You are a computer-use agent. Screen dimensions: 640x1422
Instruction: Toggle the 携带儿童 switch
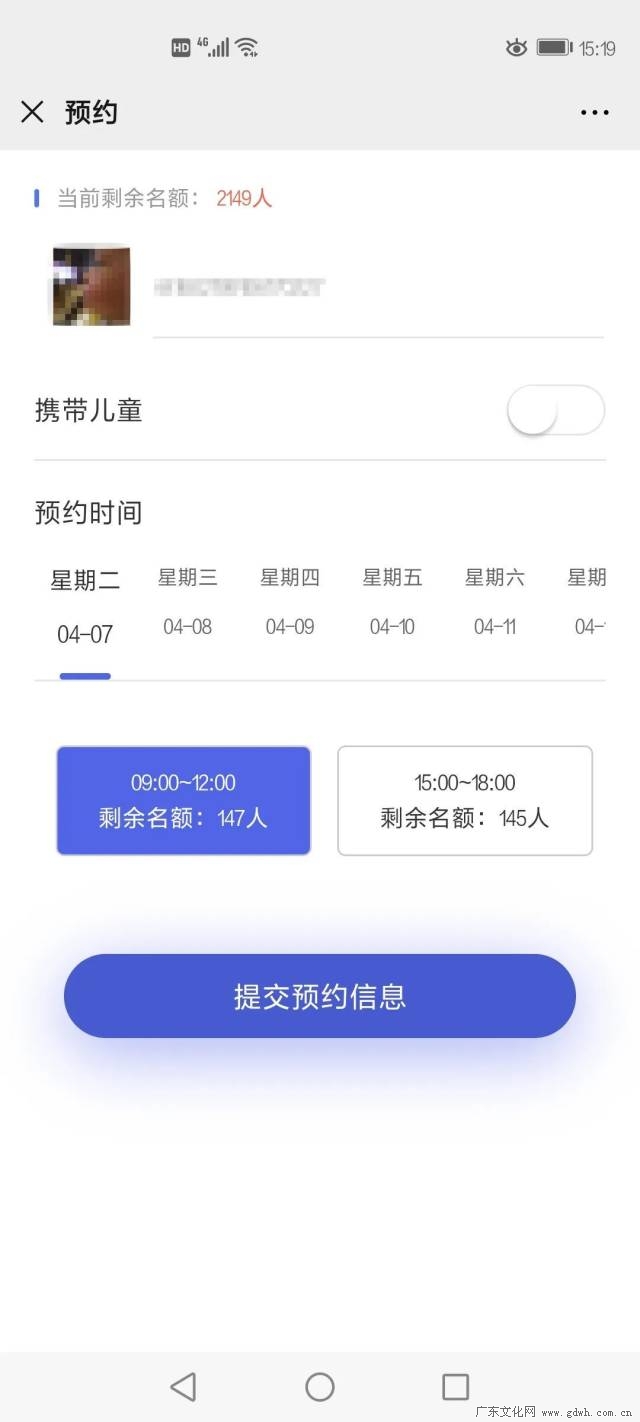click(556, 410)
